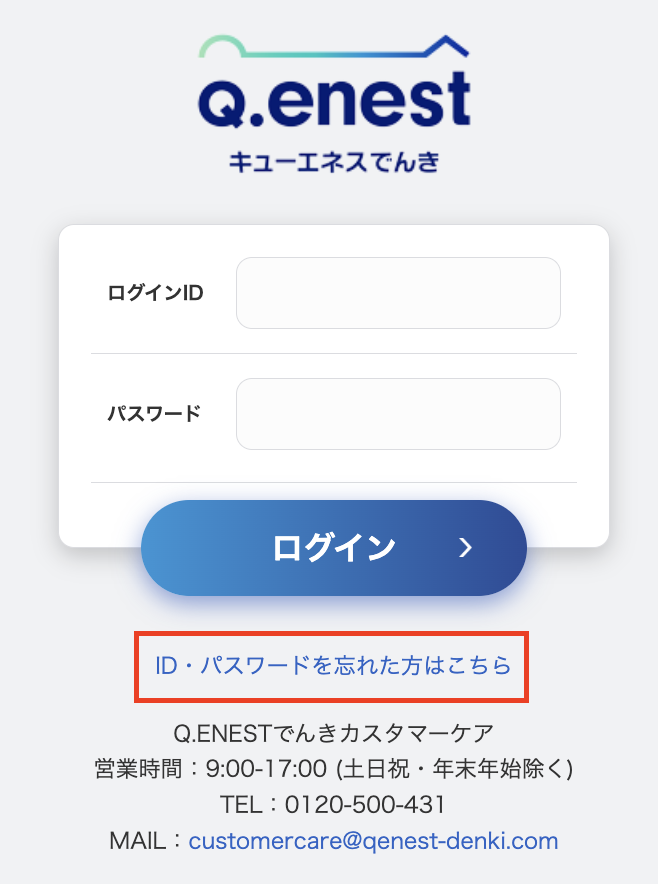
Task: Tap the ログイン button
Action: coord(333,547)
